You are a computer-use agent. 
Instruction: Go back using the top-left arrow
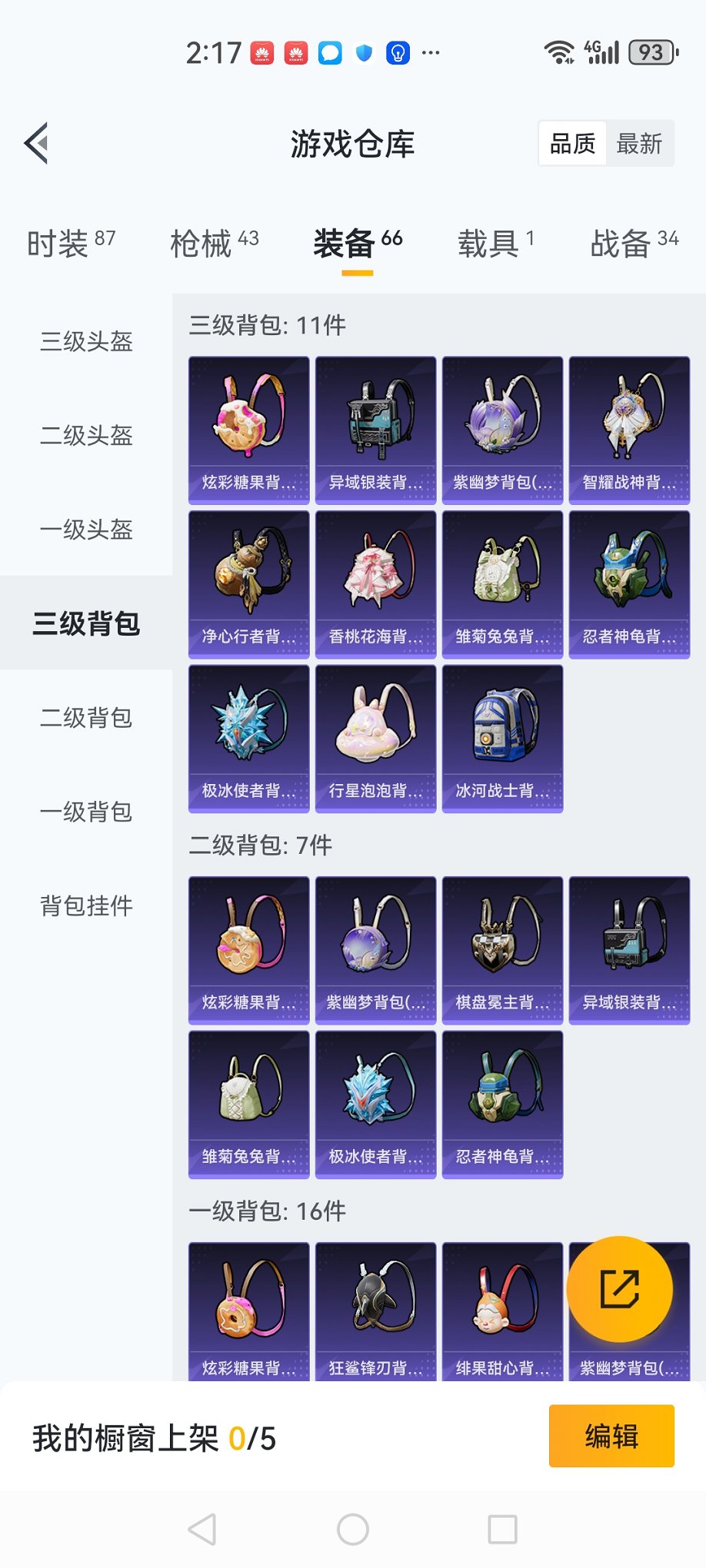pos(37,143)
